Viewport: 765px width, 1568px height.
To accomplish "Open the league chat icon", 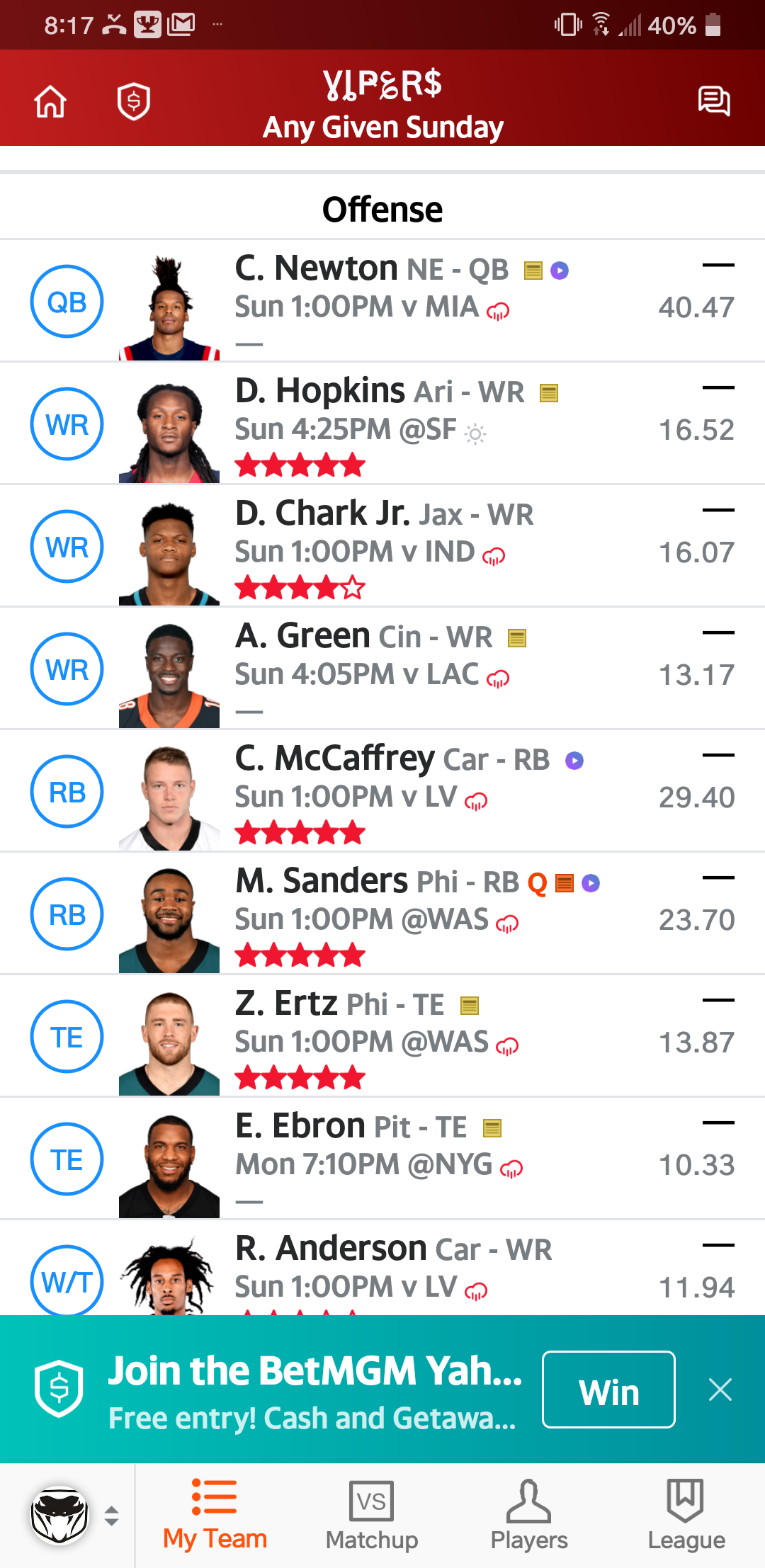I will [713, 101].
